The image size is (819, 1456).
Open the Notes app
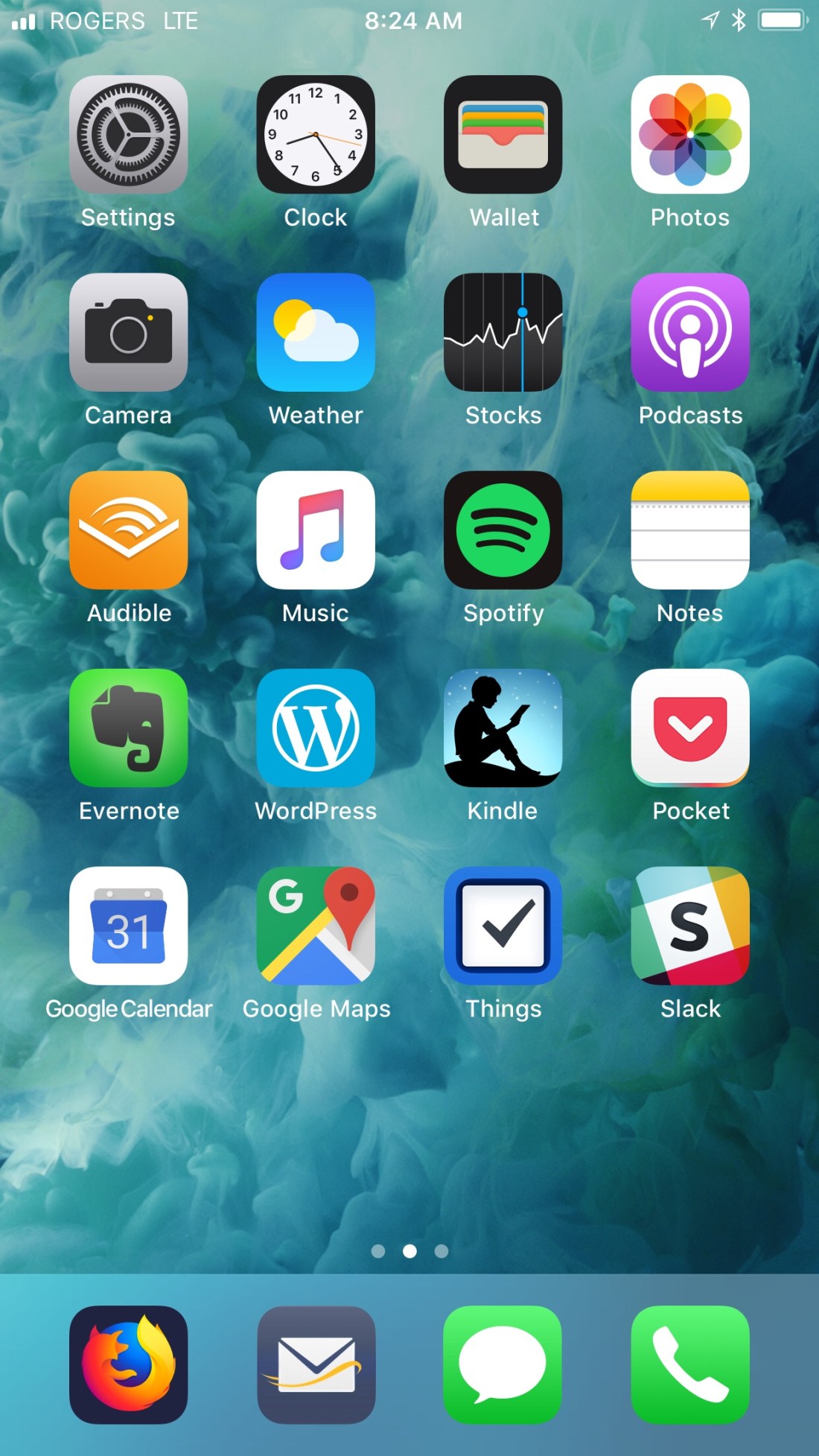690,530
